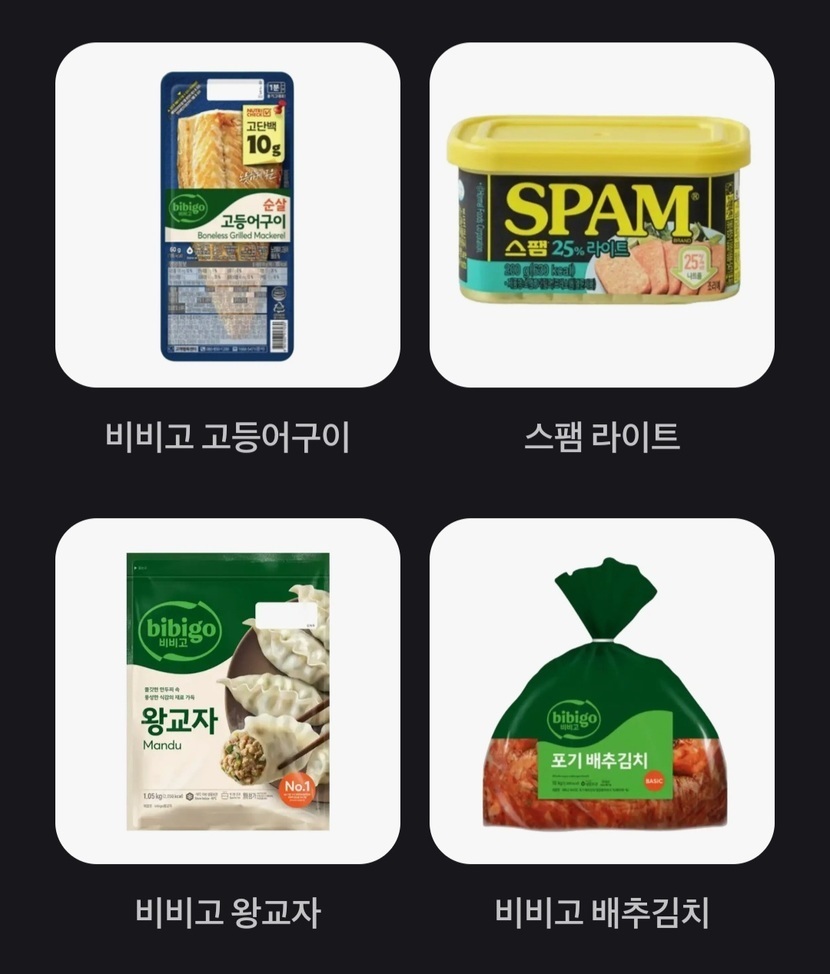This screenshot has height=974, width=830.
Task: Open the 비비고 고등어구이 product tile
Action: pos(227,215)
